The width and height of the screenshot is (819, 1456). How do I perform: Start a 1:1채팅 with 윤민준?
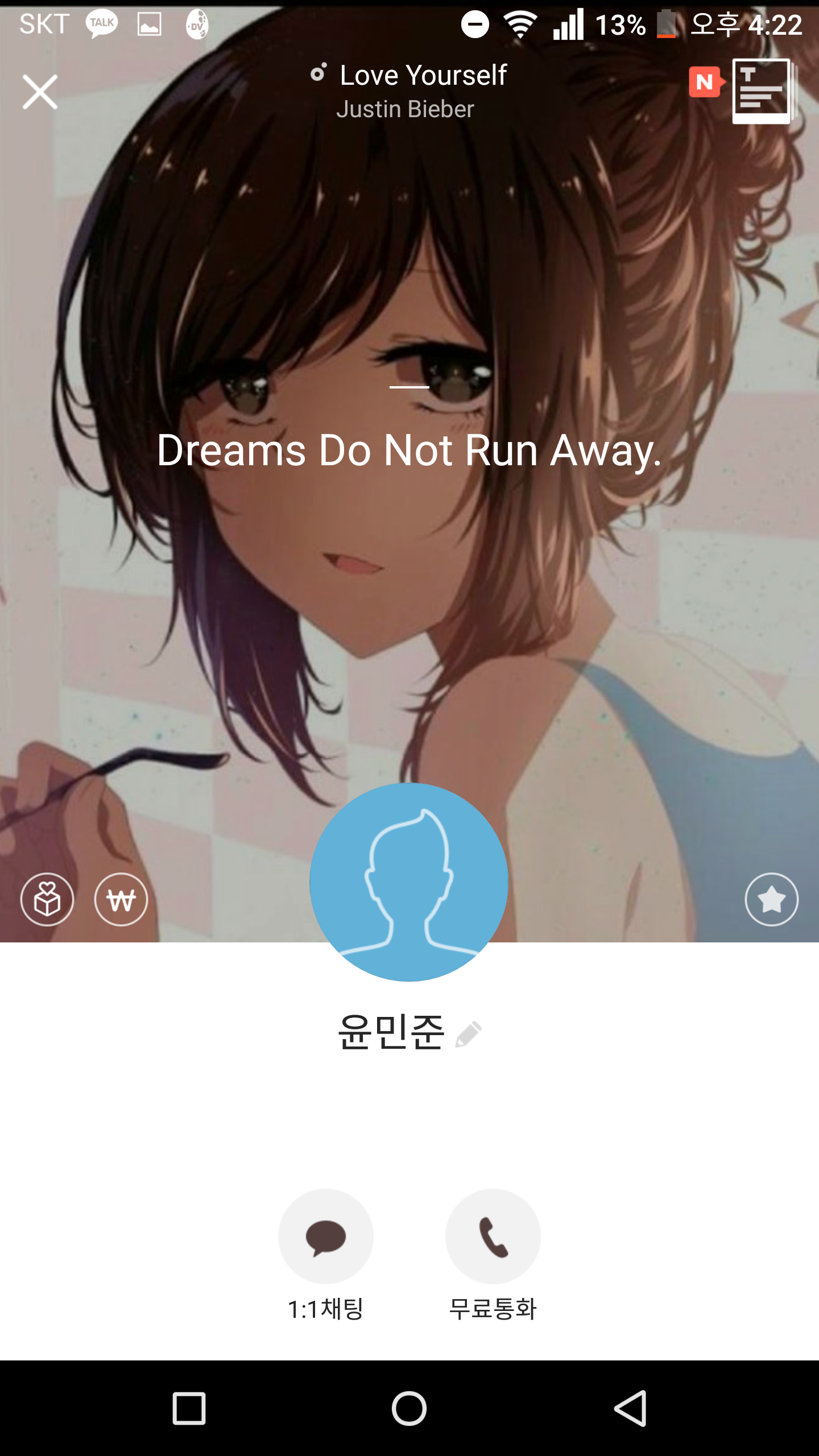tap(326, 1236)
